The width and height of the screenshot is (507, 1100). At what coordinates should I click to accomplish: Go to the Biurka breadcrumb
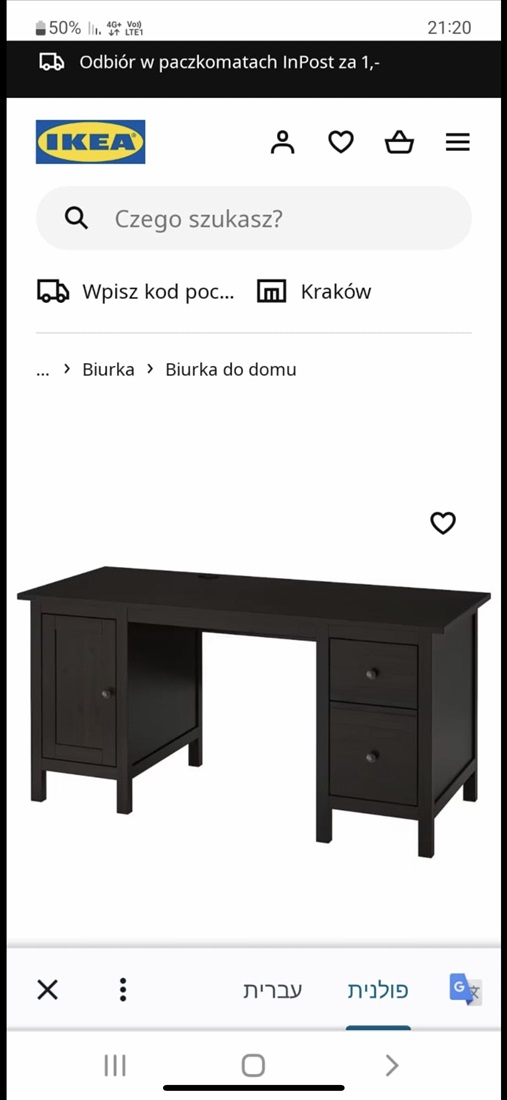click(108, 370)
